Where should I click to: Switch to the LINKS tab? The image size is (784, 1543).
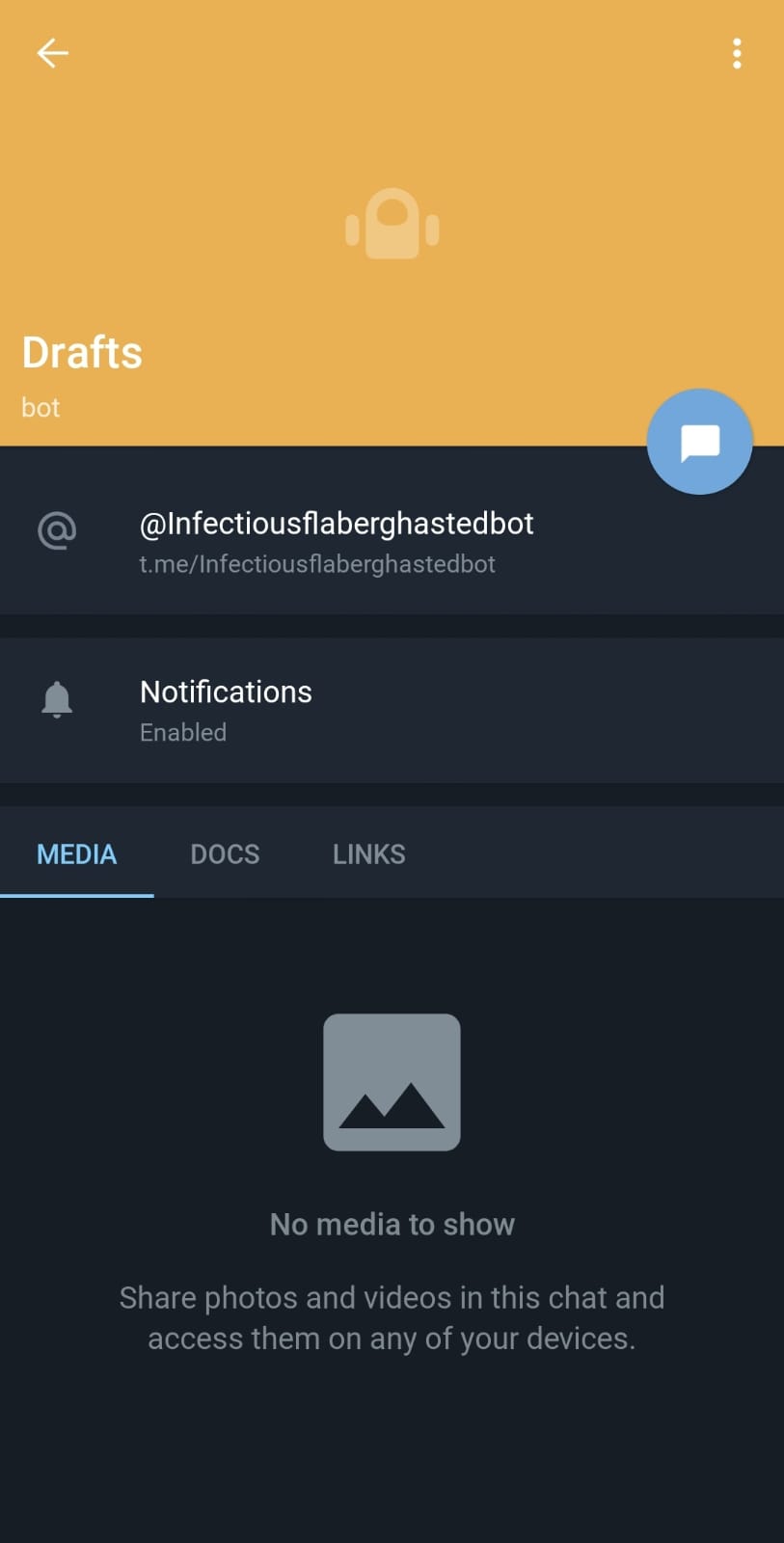coord(368,853)
